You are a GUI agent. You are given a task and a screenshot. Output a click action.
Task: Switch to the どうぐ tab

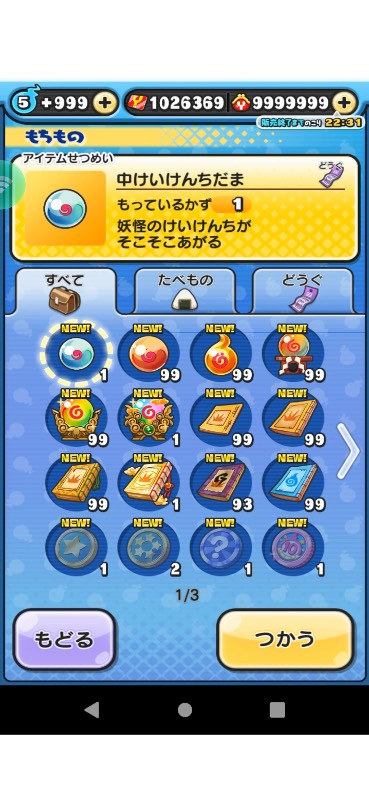[303, 291]
